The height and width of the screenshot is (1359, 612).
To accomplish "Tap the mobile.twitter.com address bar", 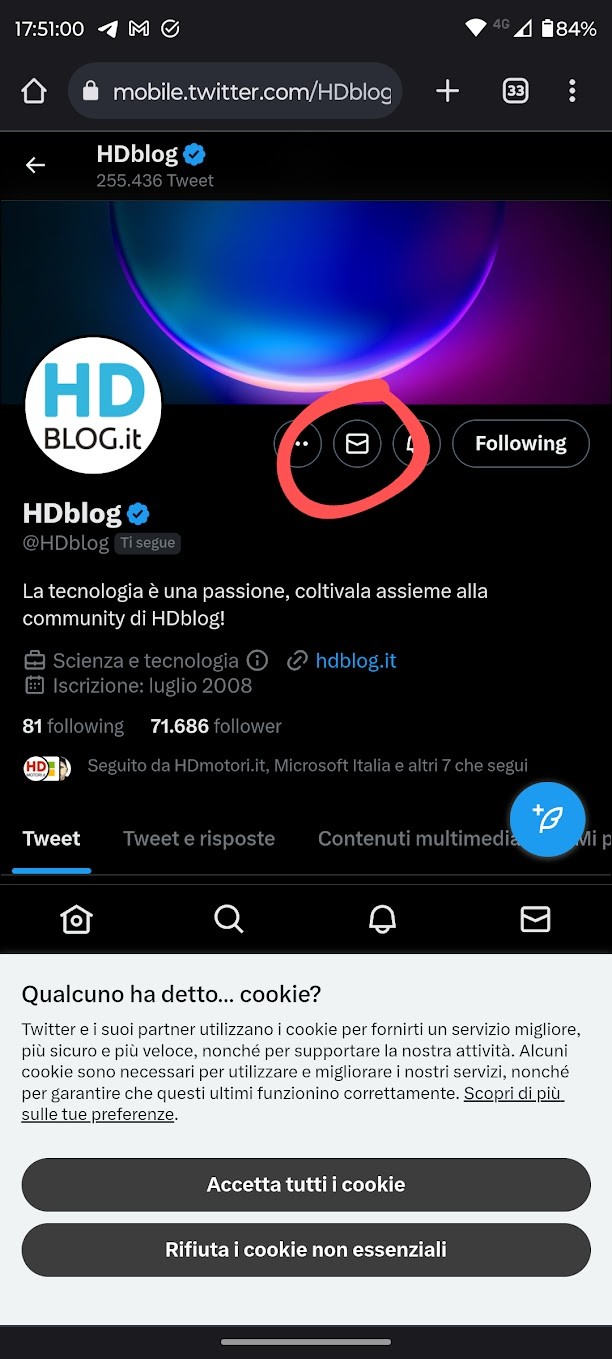I will (235, 92).
